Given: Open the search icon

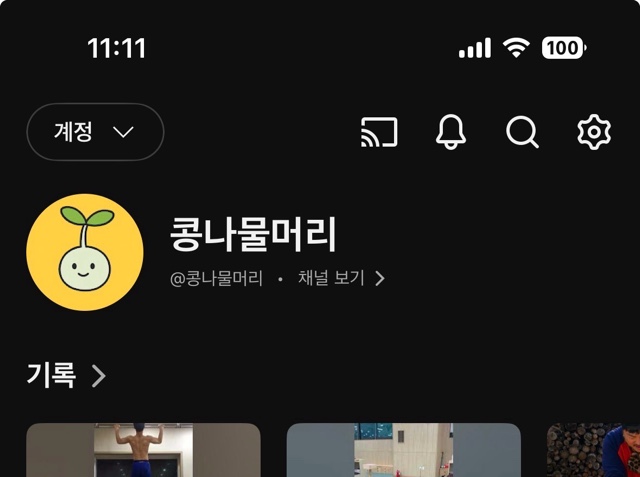Looking at the screenshot, I should [522, 132].
